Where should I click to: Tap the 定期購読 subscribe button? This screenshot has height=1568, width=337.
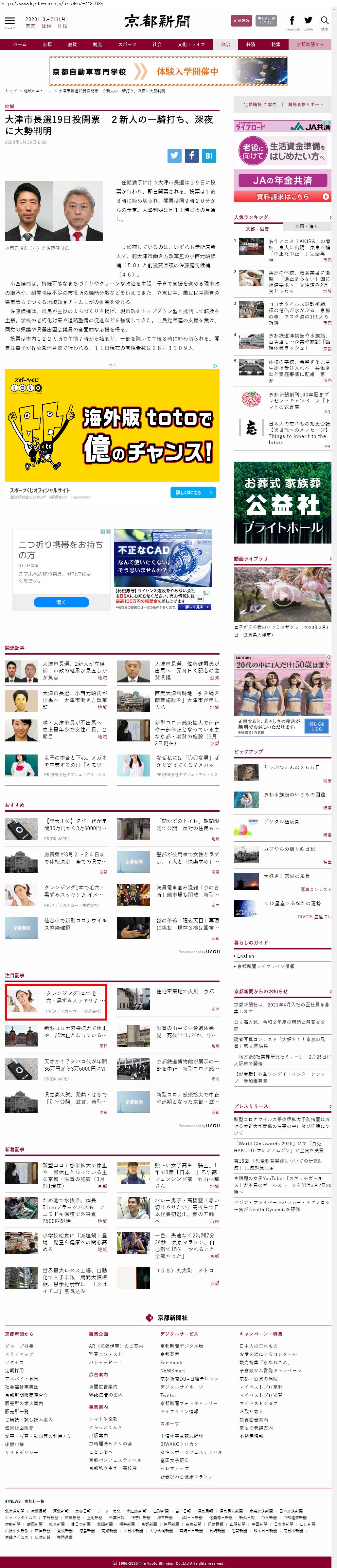241,21
